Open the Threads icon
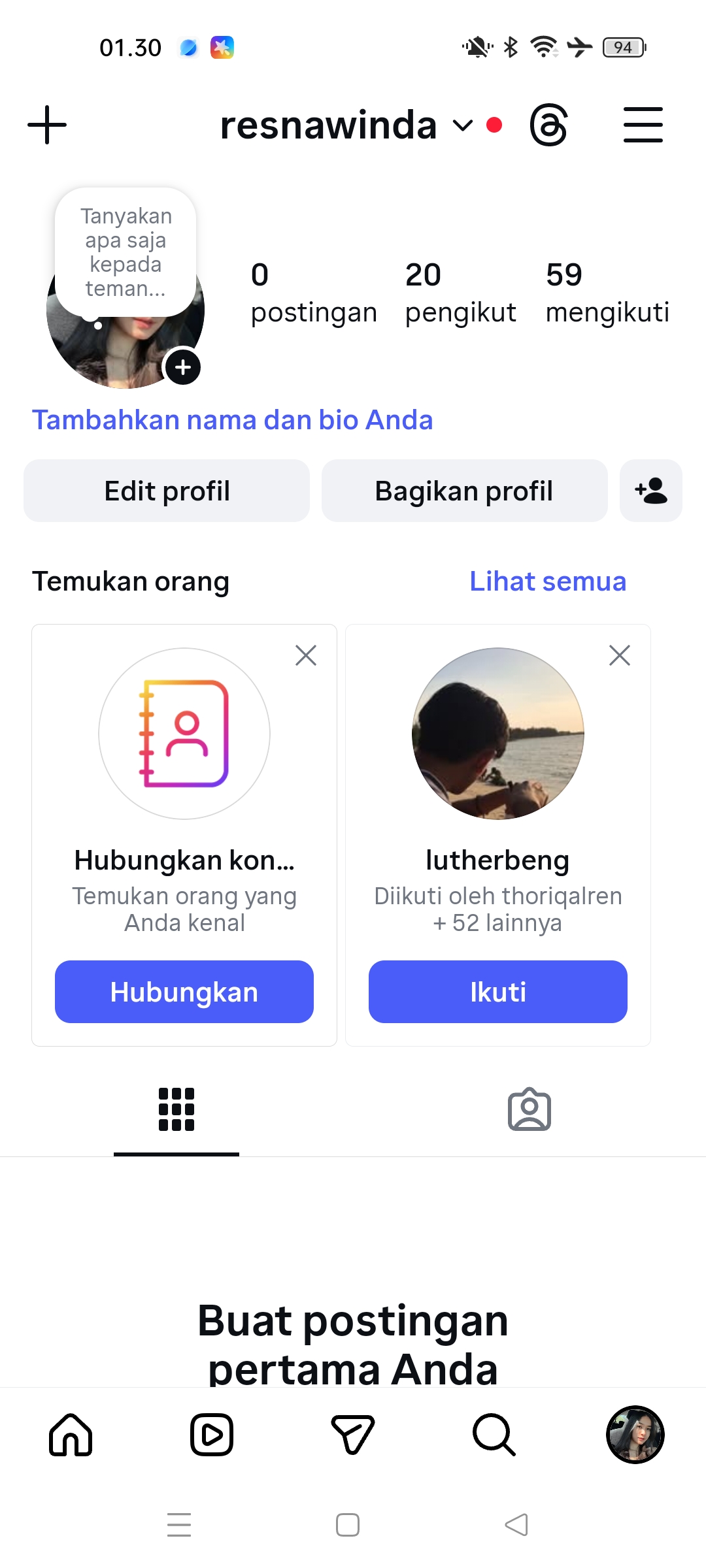The image size is (706, 1568). pos(548,125)
